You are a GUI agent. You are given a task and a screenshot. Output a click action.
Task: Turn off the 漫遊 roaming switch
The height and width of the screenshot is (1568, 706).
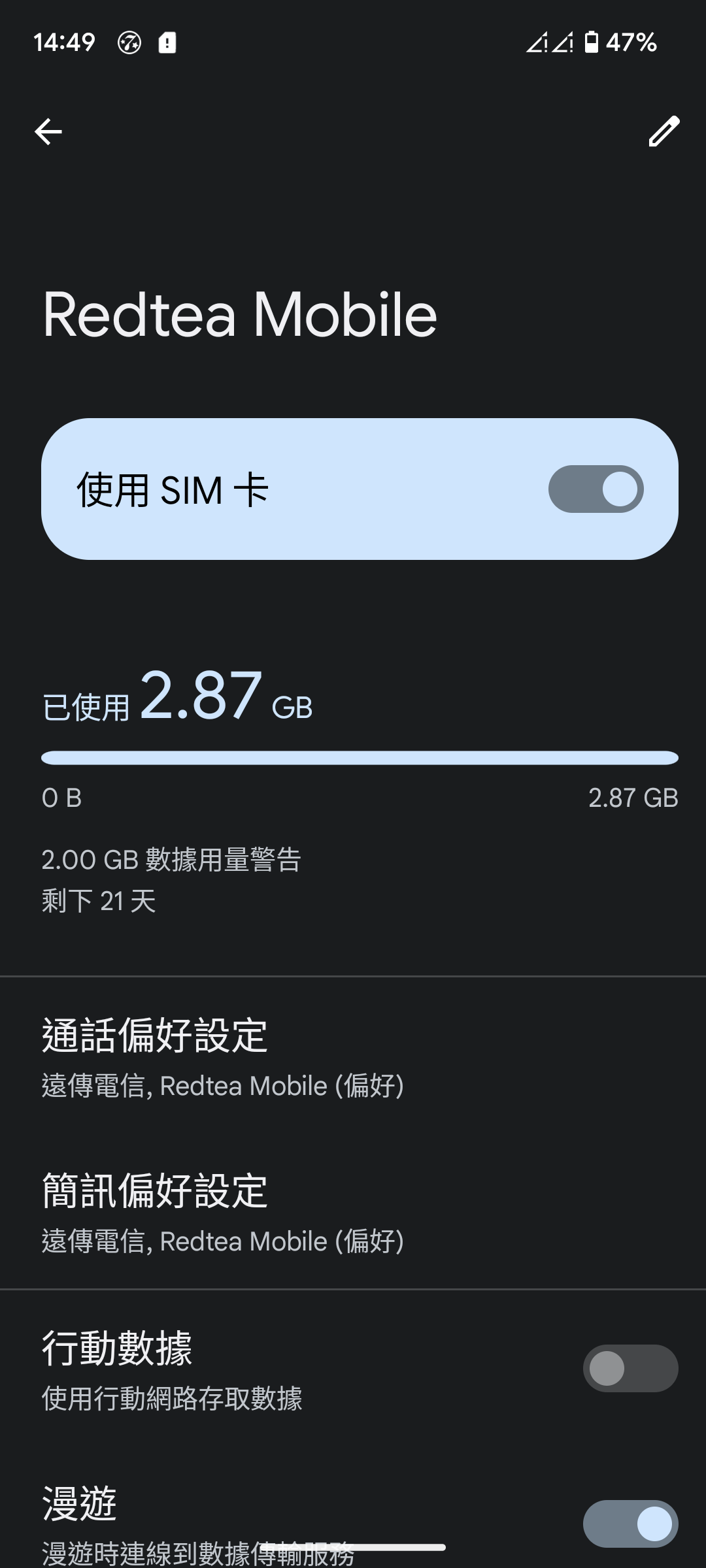point(630,1524)
